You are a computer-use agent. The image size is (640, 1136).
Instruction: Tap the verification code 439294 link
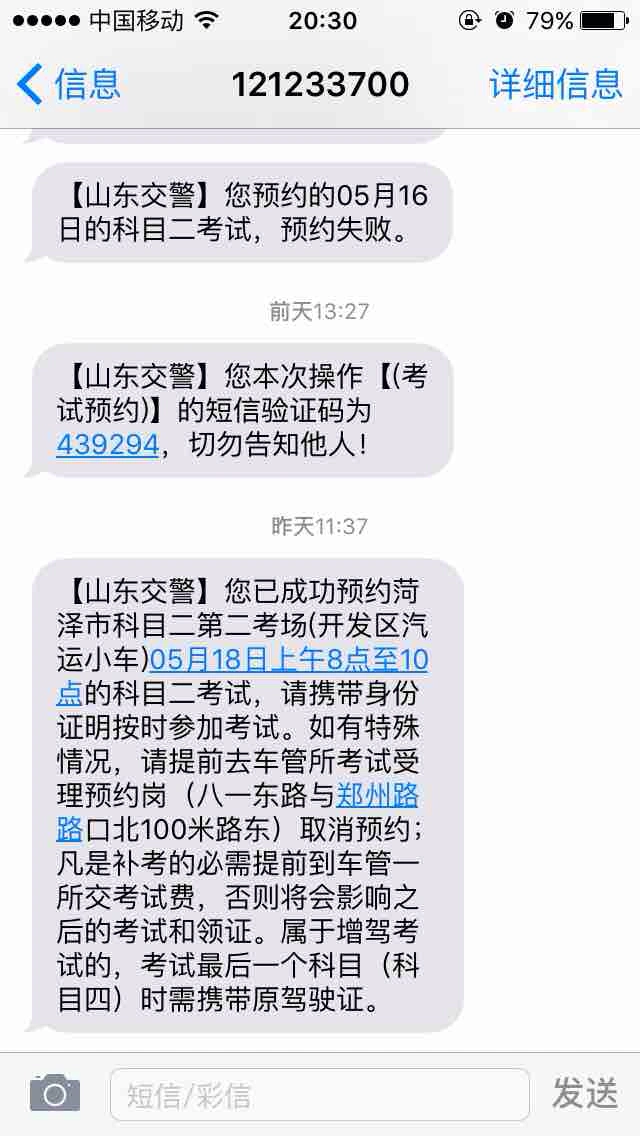click(107, 445)
